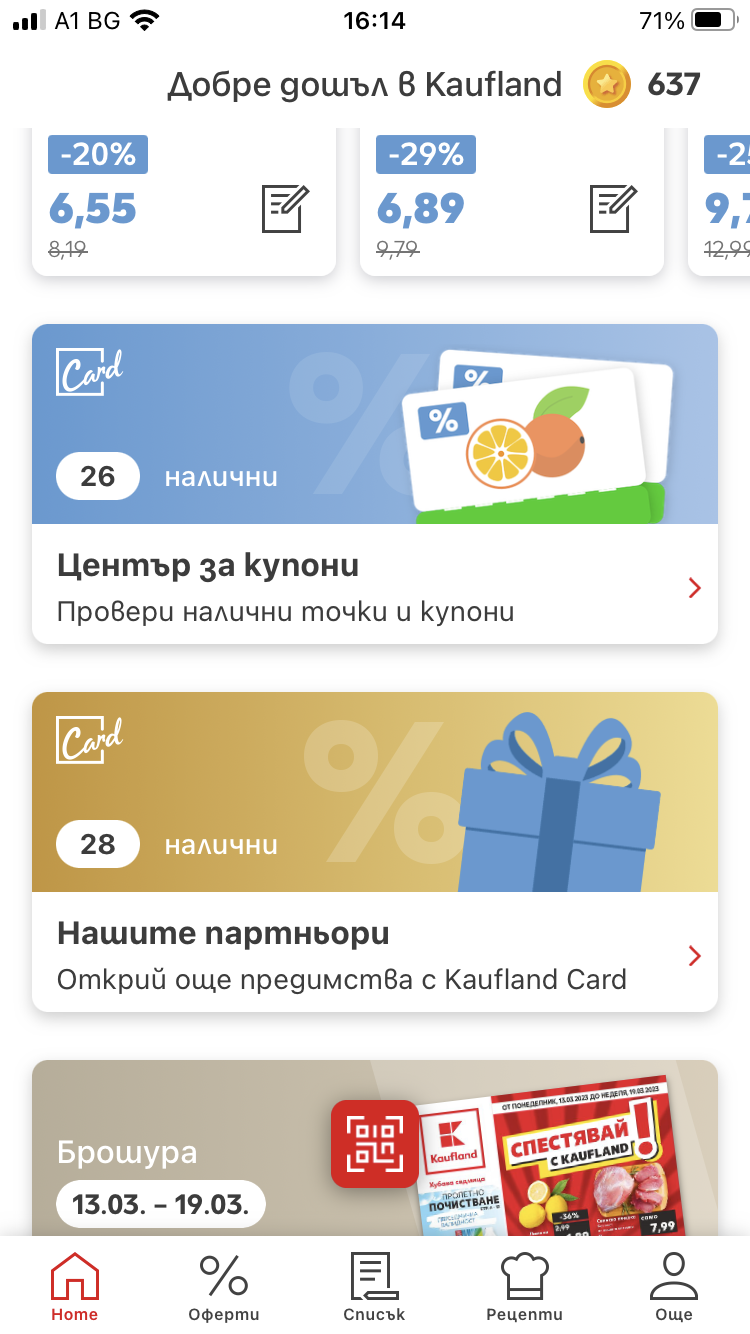750x1334 pixels.
Task: Open the red QR code scanner button
Action: tap(375, 1144)
